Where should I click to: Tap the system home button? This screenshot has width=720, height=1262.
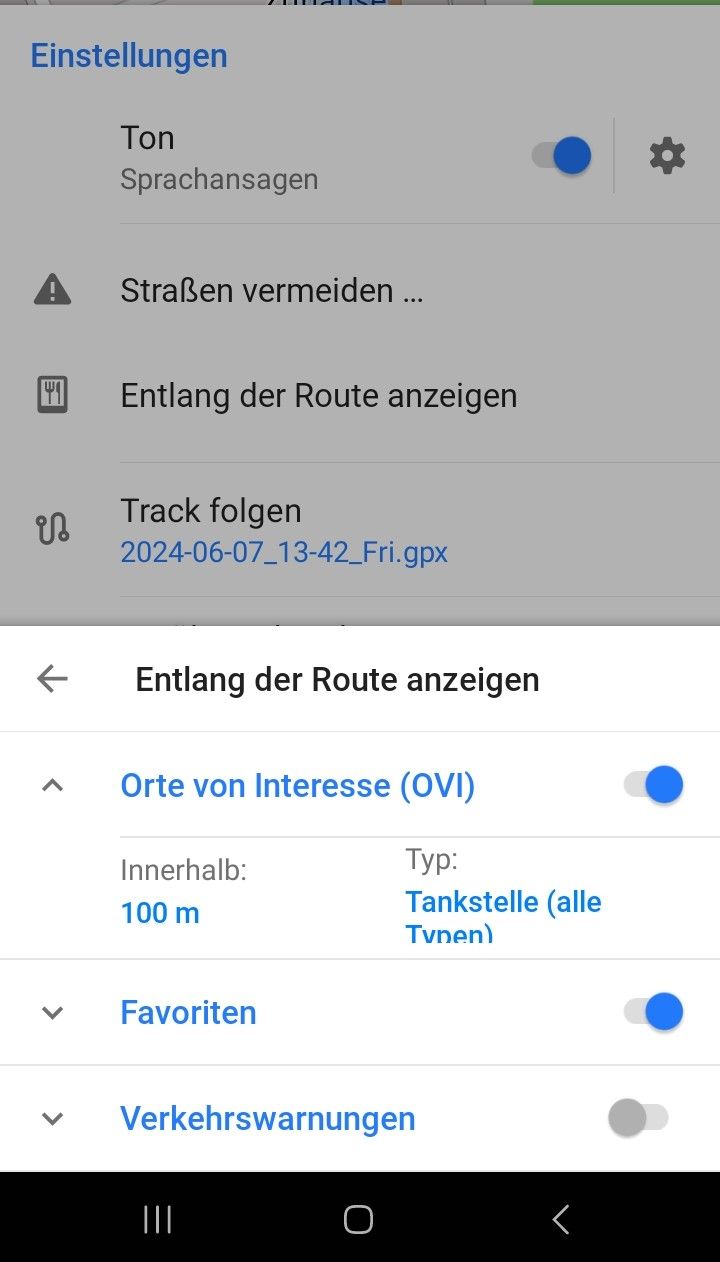click(x=358, y=1219)
